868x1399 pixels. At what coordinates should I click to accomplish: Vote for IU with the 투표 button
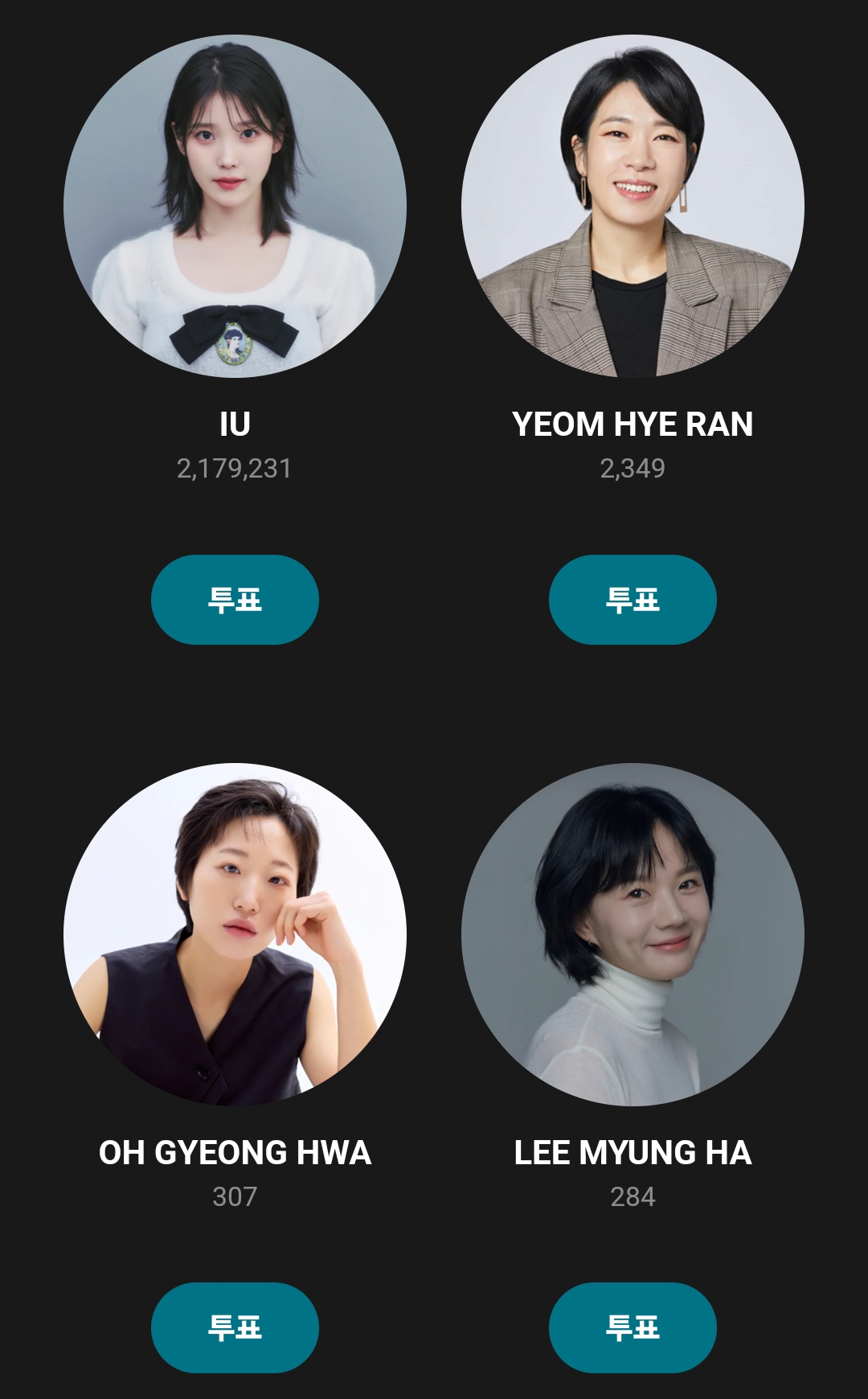point(235,600)
